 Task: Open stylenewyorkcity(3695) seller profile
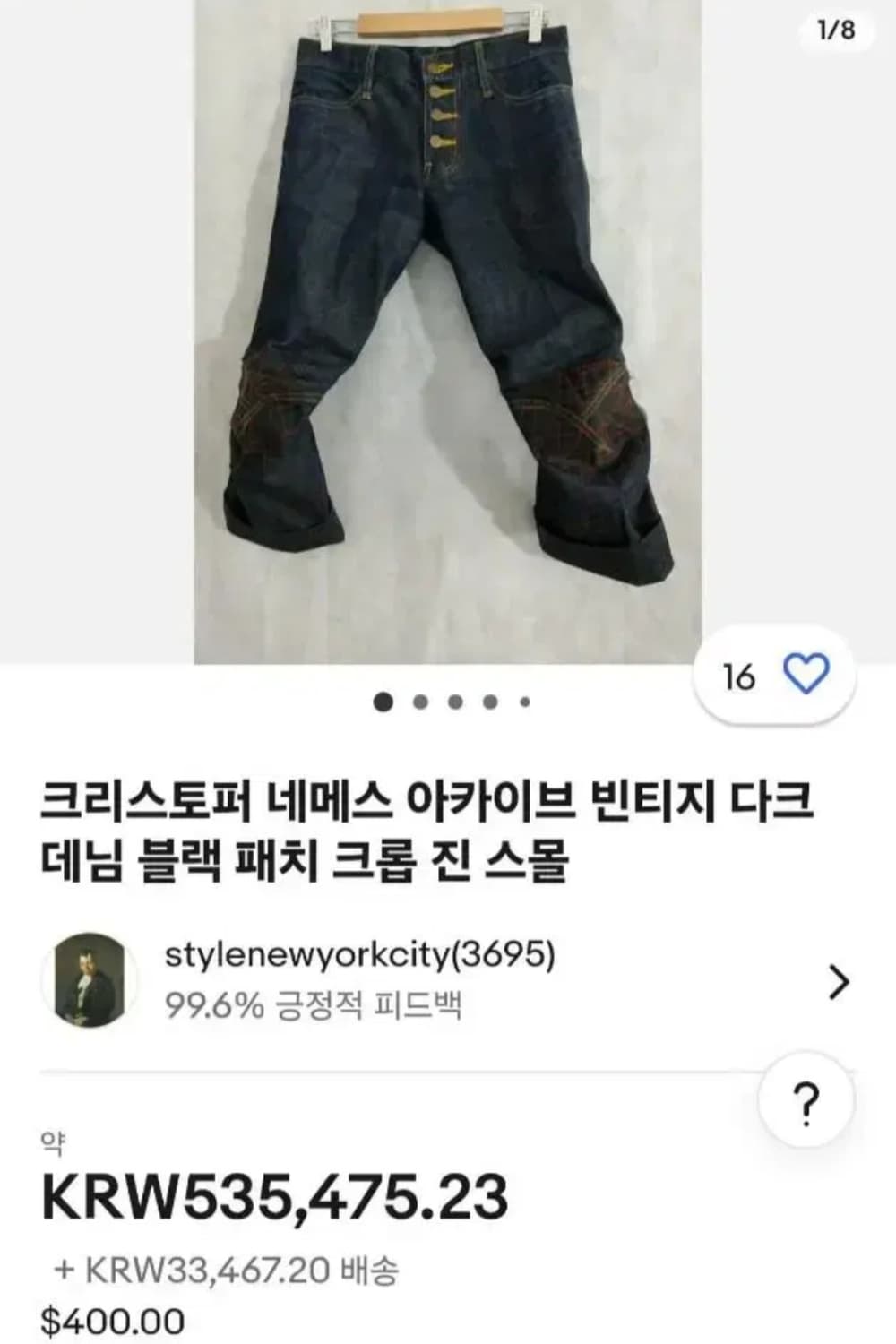(x=361, y=957)
